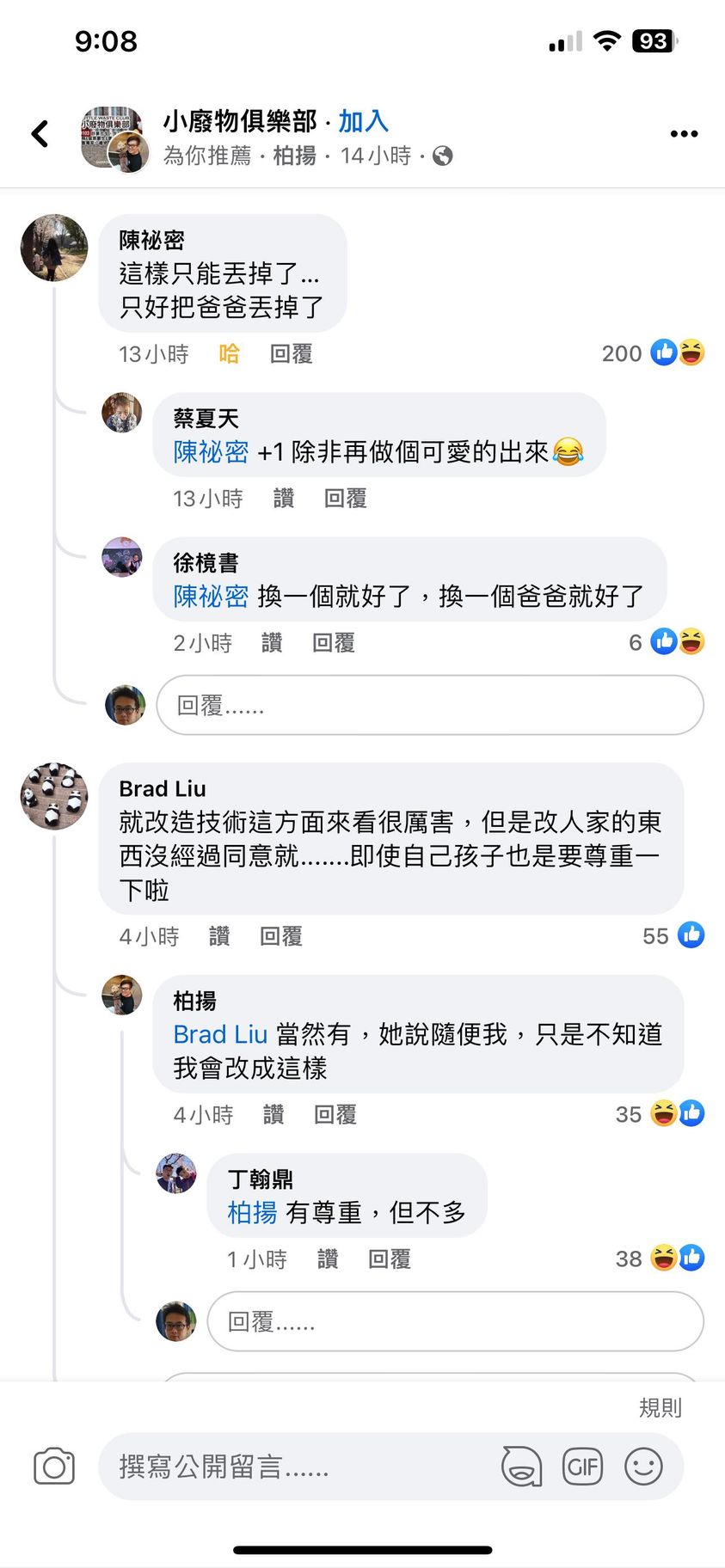Open the avatar sticker picker
The height and width of the screenshot is (1568, 725).
(521, 1467)
